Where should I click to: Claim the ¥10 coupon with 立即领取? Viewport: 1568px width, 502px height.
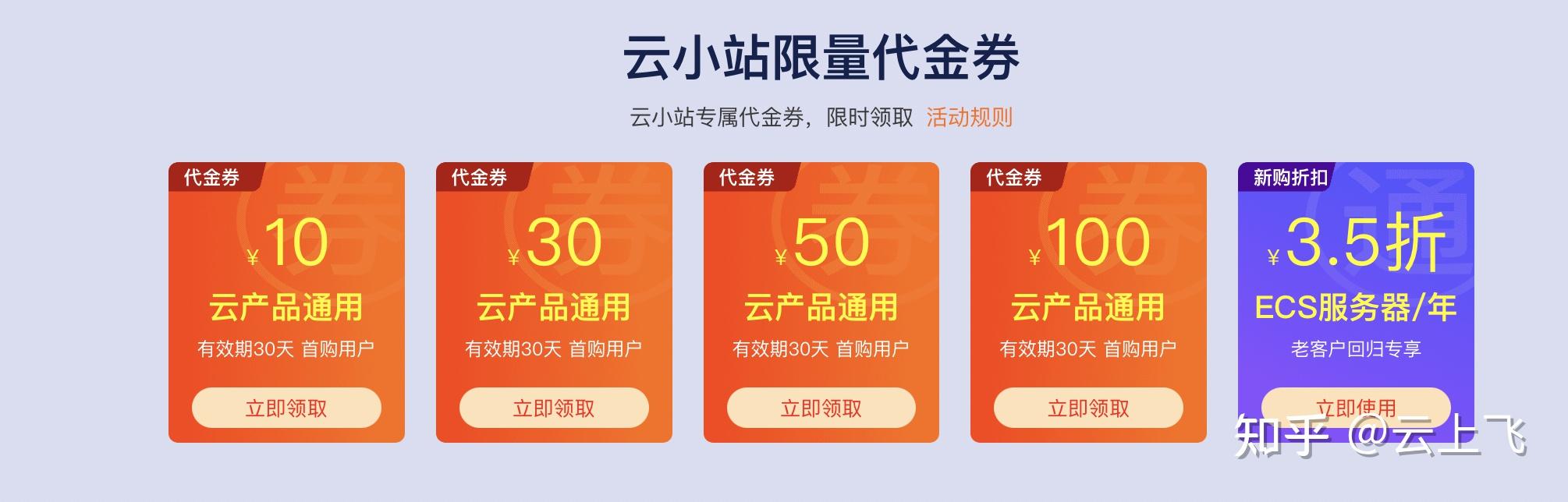(x=286, y=408)
